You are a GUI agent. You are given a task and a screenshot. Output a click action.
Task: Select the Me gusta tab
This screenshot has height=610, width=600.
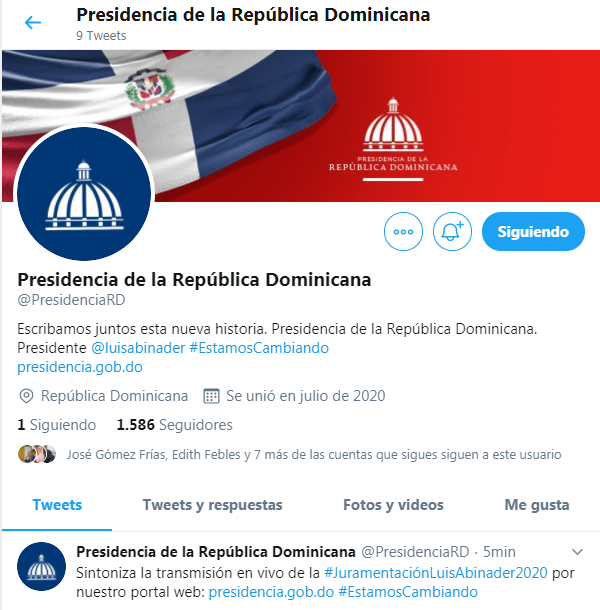(x=537, y=505)
